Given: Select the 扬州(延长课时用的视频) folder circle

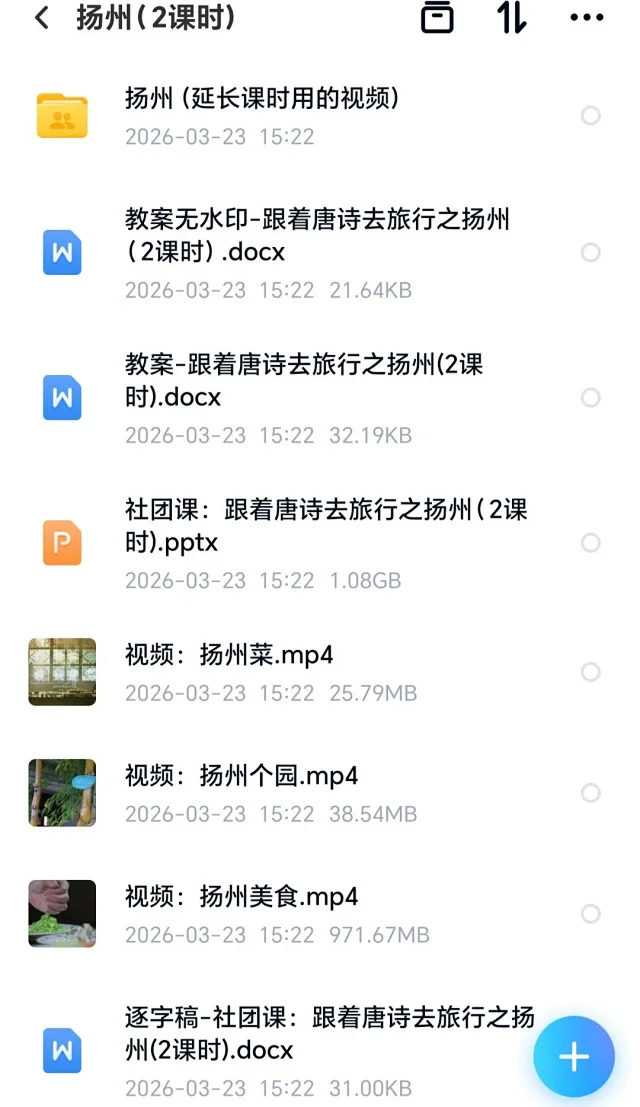Looking at the screenshot, I should coord(591,116).
